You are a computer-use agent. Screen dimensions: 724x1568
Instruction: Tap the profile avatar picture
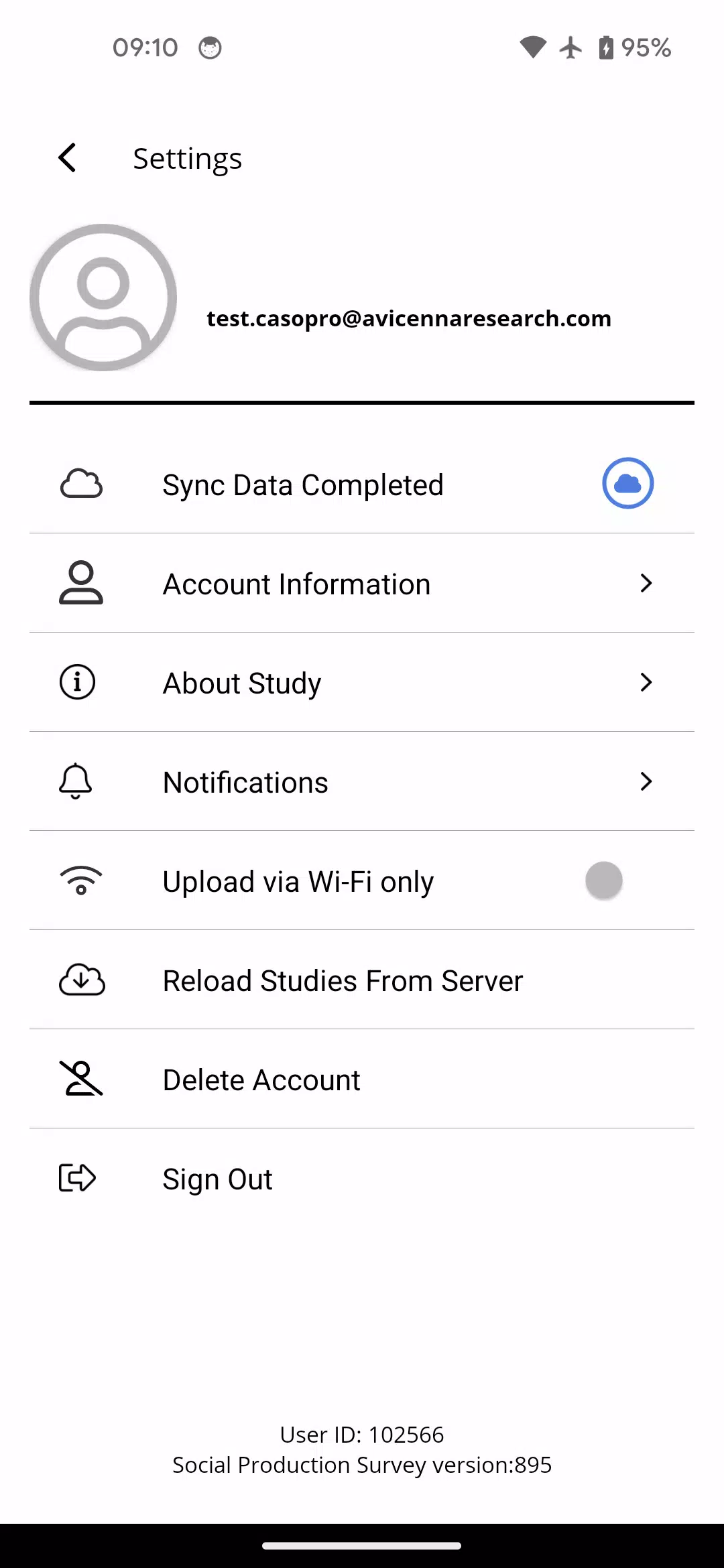pyautogui.click(x=103, y=298)
